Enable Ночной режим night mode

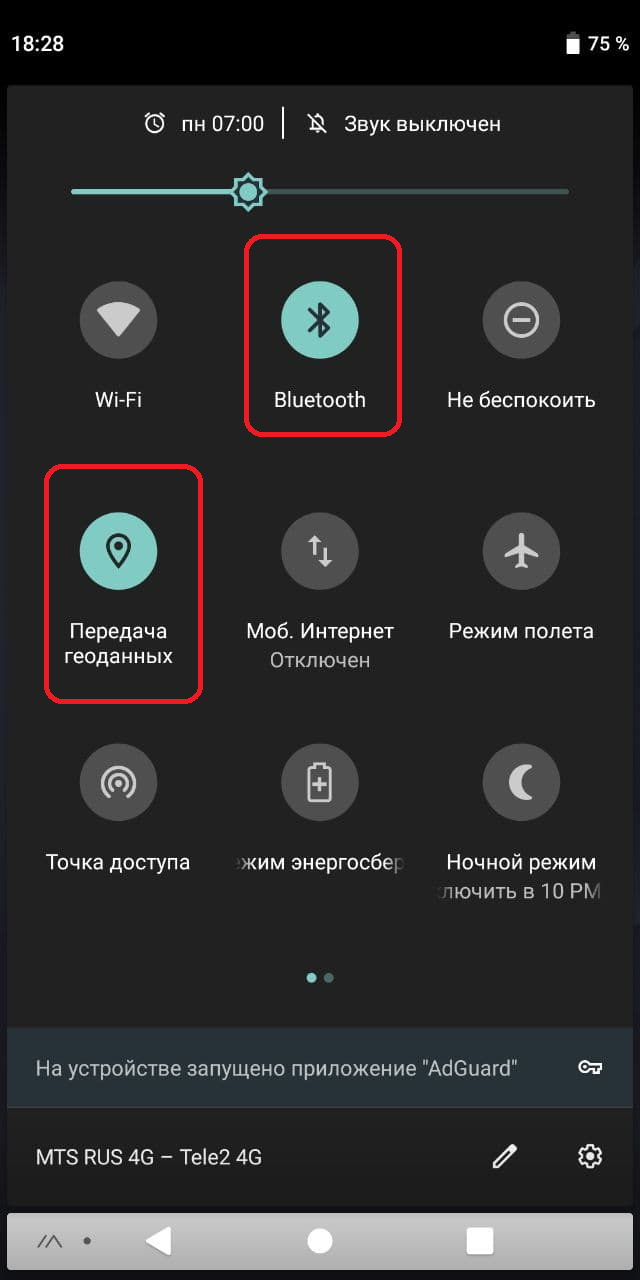coord(521,782)
